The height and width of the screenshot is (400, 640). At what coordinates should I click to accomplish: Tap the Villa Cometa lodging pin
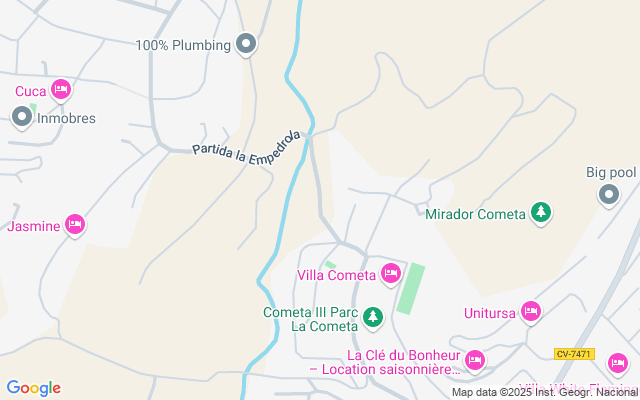[x=390, y=273]
